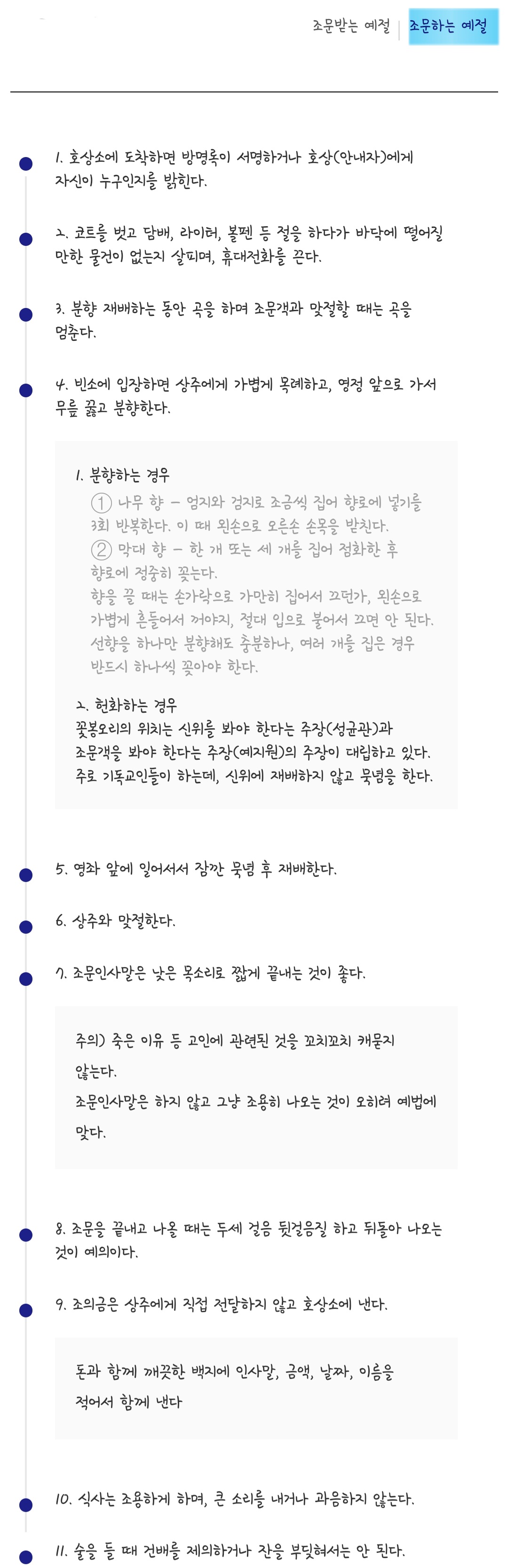Switch to the 조문받는 예절 tab
This screenshot has width=508, height=1568.
pyautogui.click(x=351, y=26)
